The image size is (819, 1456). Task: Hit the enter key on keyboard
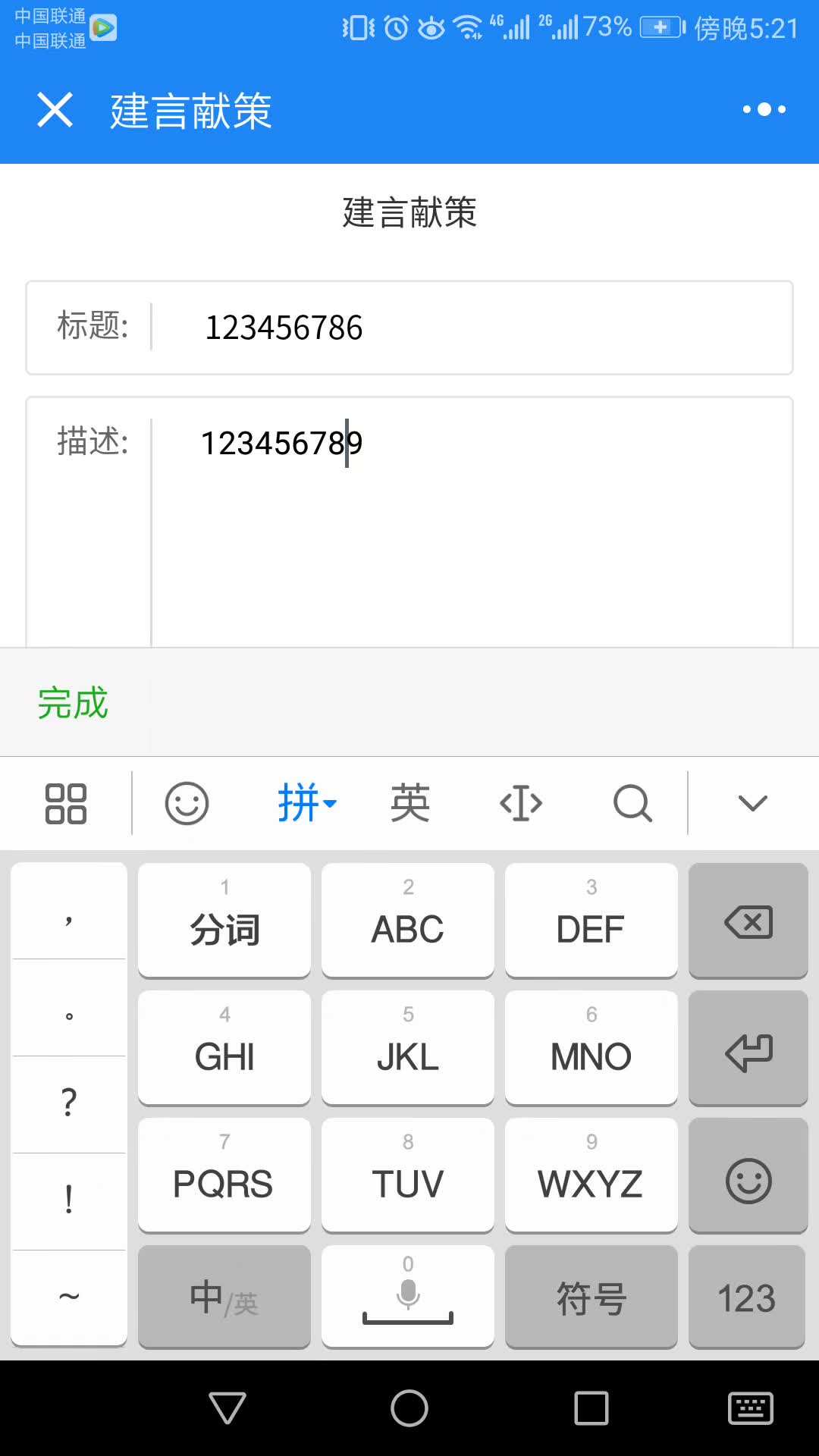(x=748, y=1050)
